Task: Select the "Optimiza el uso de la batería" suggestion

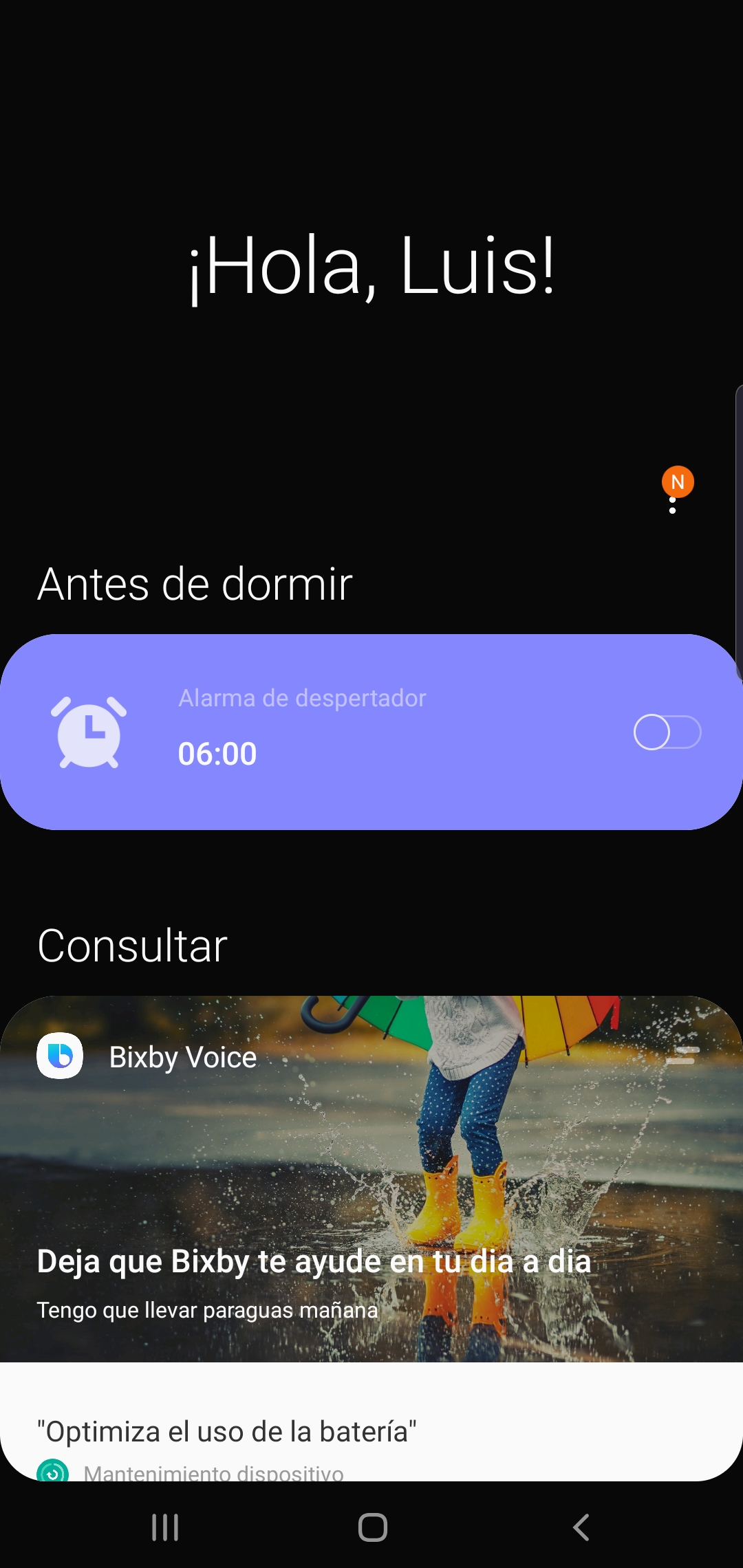Action: click(x=226, y=1432)
